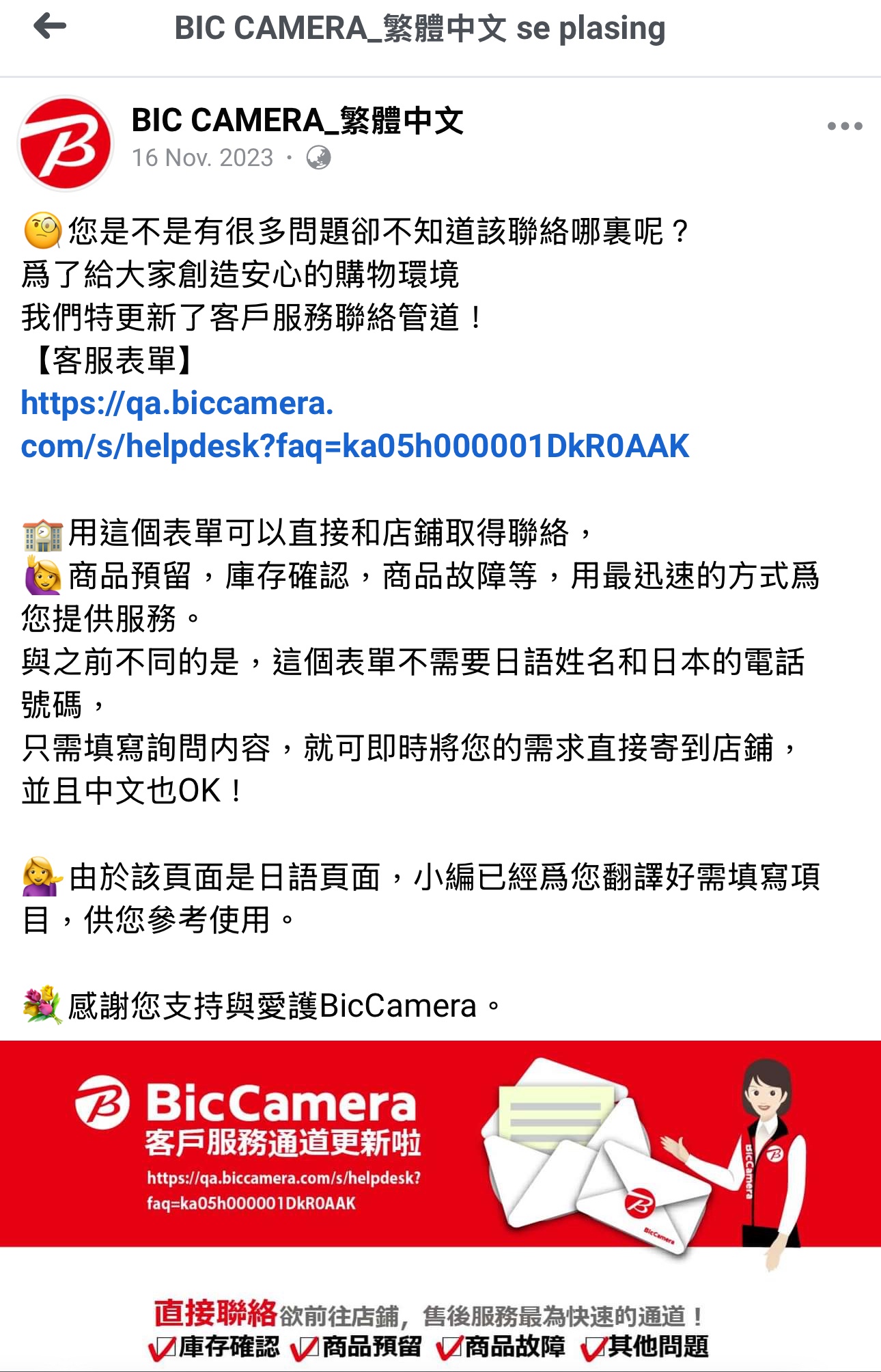The width and height of the screenshot is (881, 1372).
Task: Tap the BIC CAMERA profile picture
Action: point(66,143)
